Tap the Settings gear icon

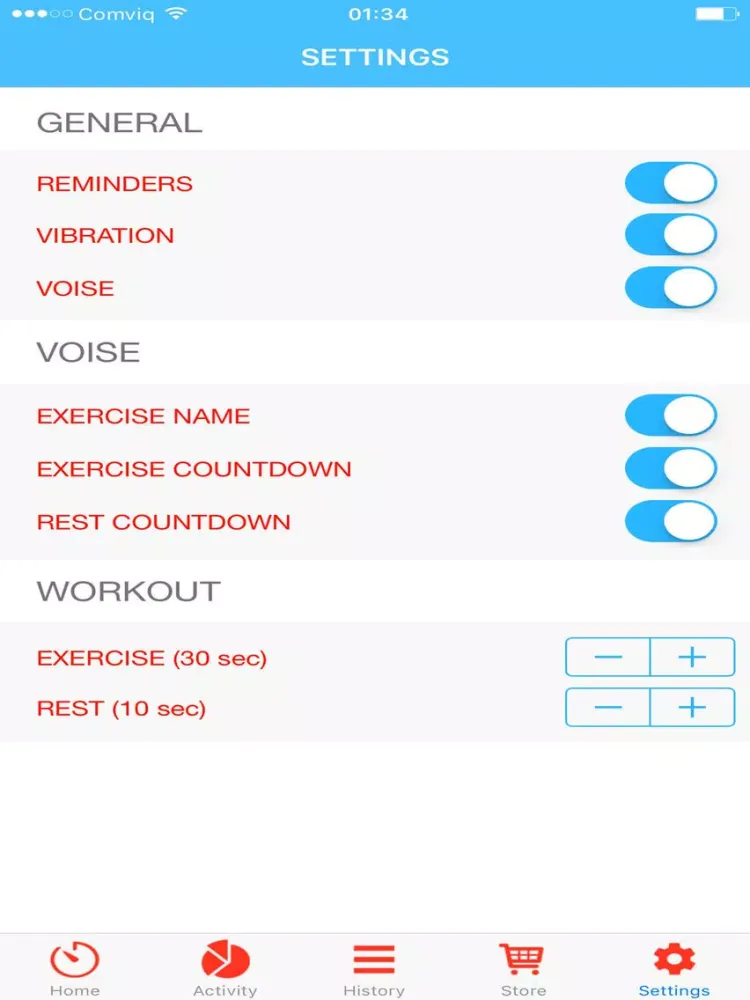pyautogui.click(x=673, y=955)
